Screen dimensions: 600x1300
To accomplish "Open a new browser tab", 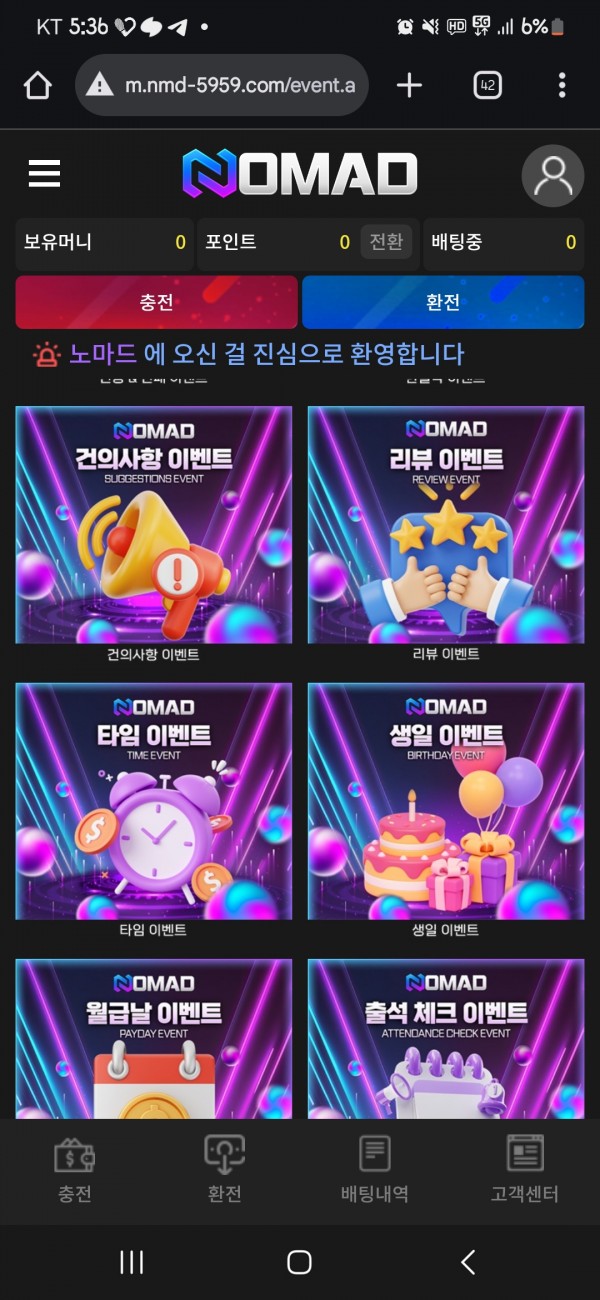I will tap(409, 86).
